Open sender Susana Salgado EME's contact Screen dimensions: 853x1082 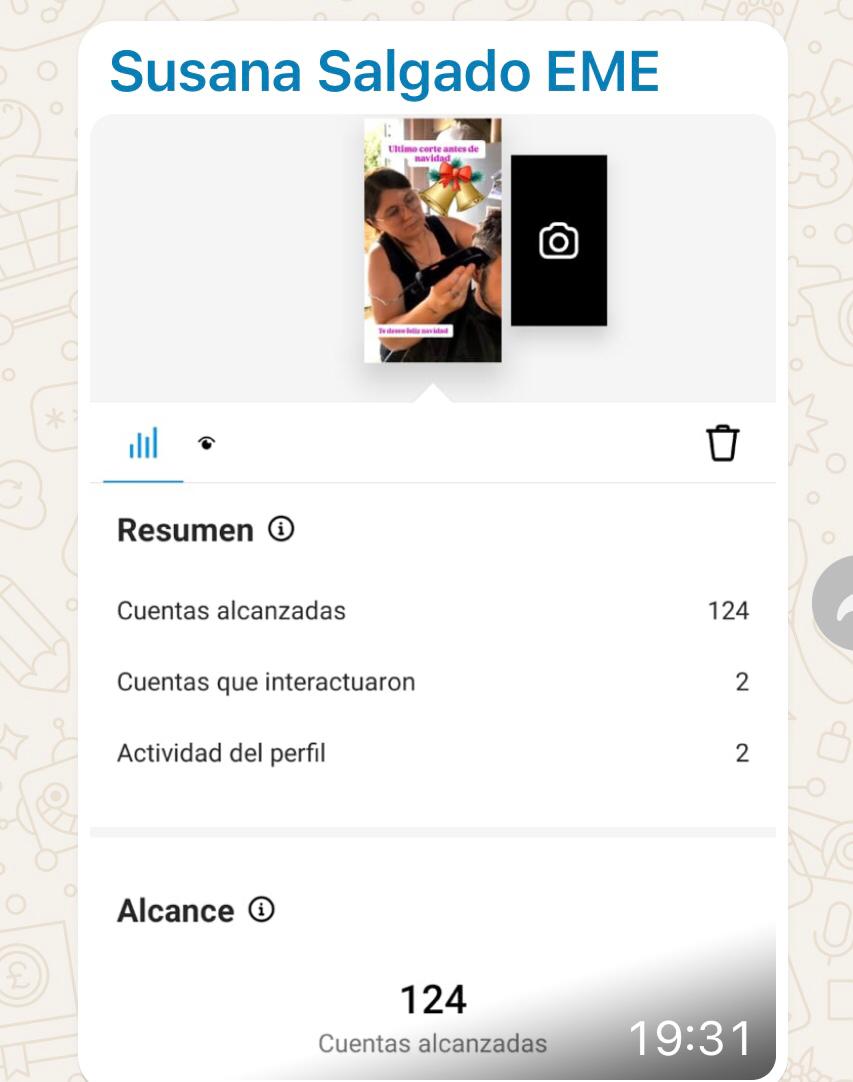tap(384, 72)
